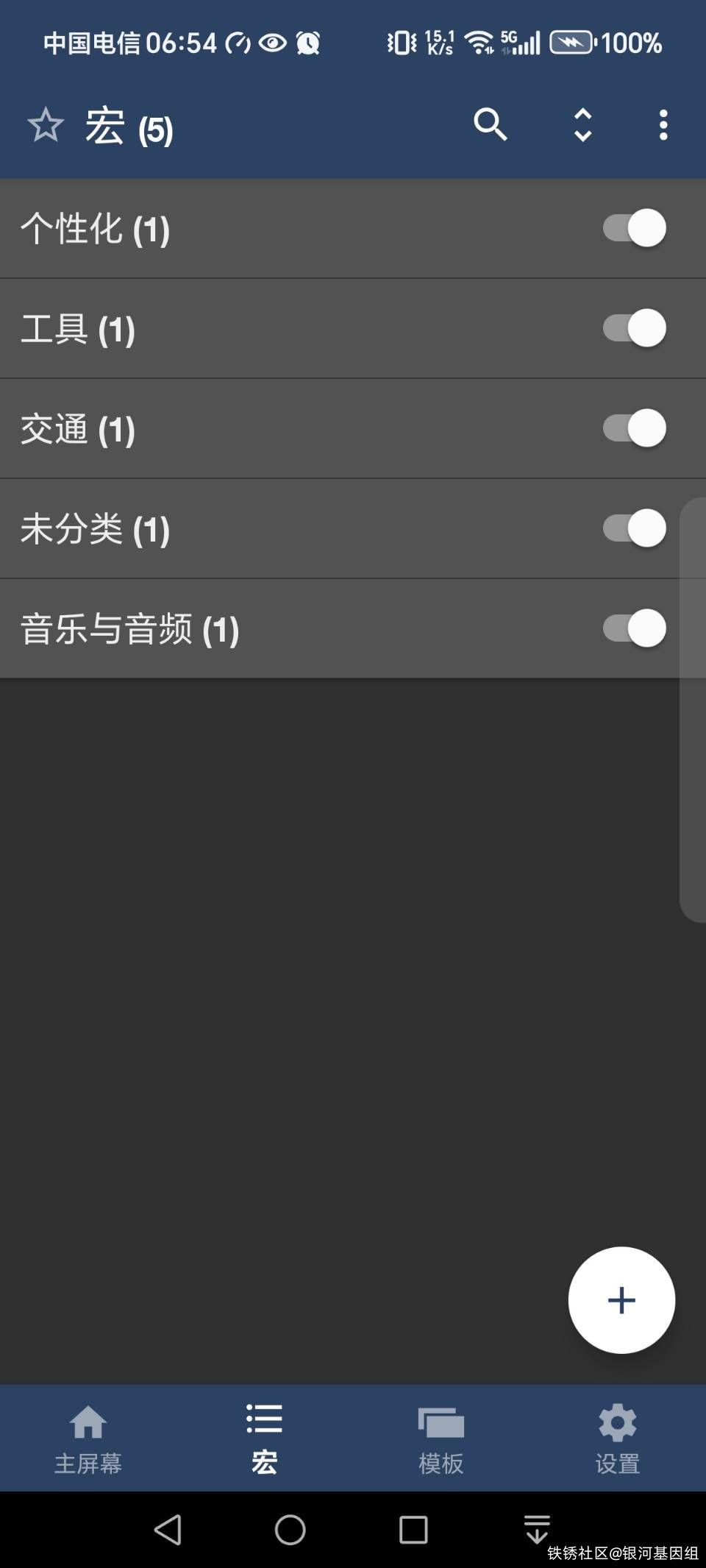This screenshot has width=706, height=1568.
Task: Open the overflow menu
Action: pos(663,125)
